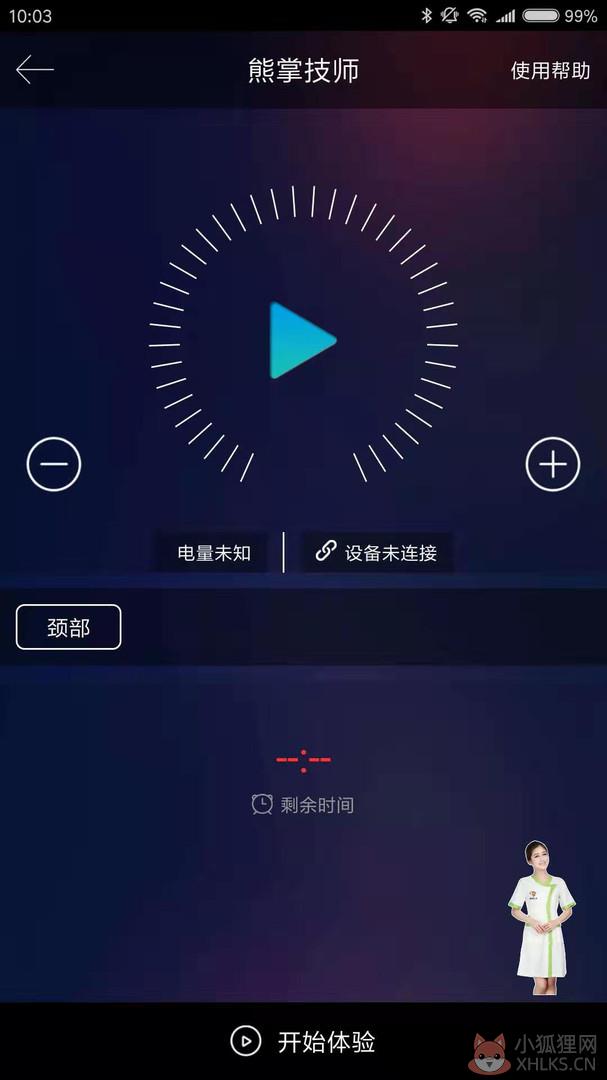Increase intensity with the plus button
Screen dimensions: 607x1080
tap(553, 464)
